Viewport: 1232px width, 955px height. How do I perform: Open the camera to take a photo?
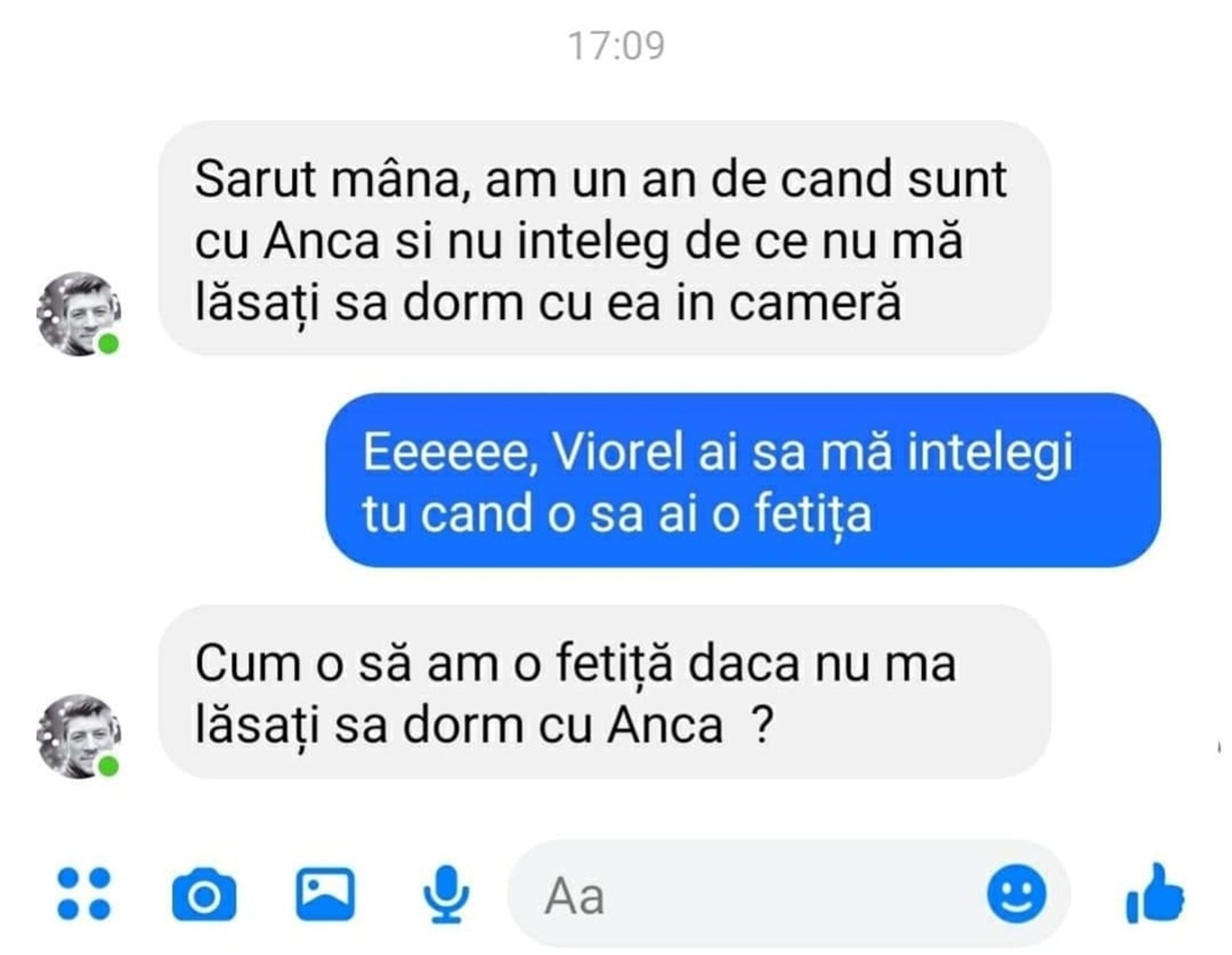204,895
